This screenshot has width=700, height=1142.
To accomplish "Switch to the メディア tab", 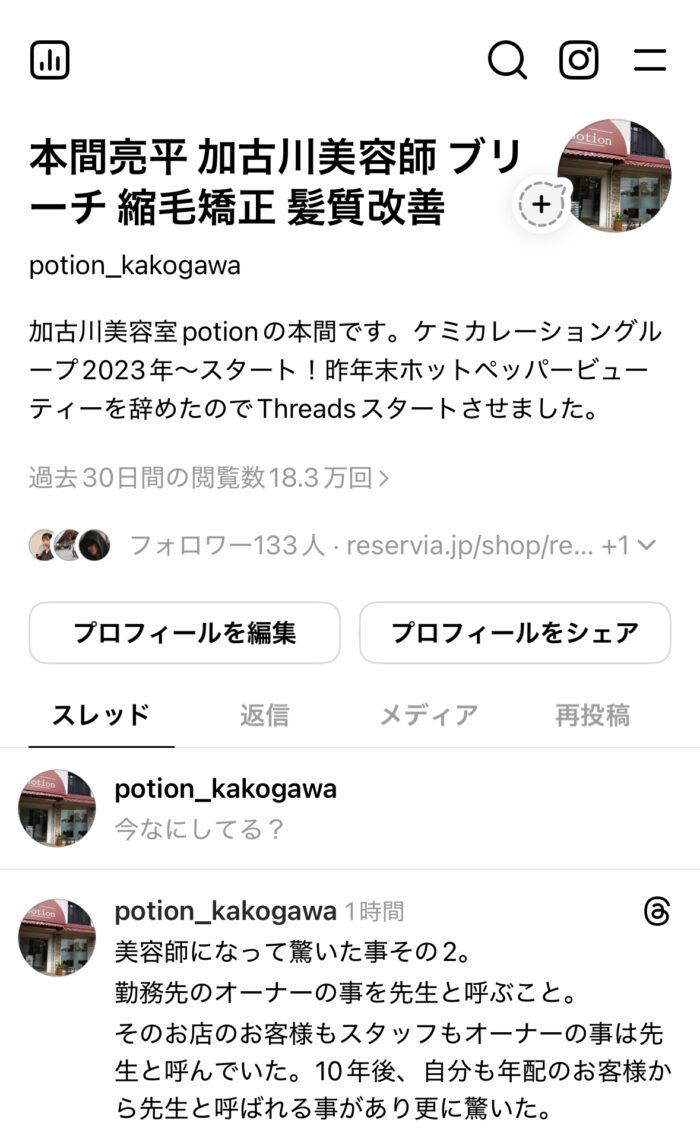I will (428, 715).
